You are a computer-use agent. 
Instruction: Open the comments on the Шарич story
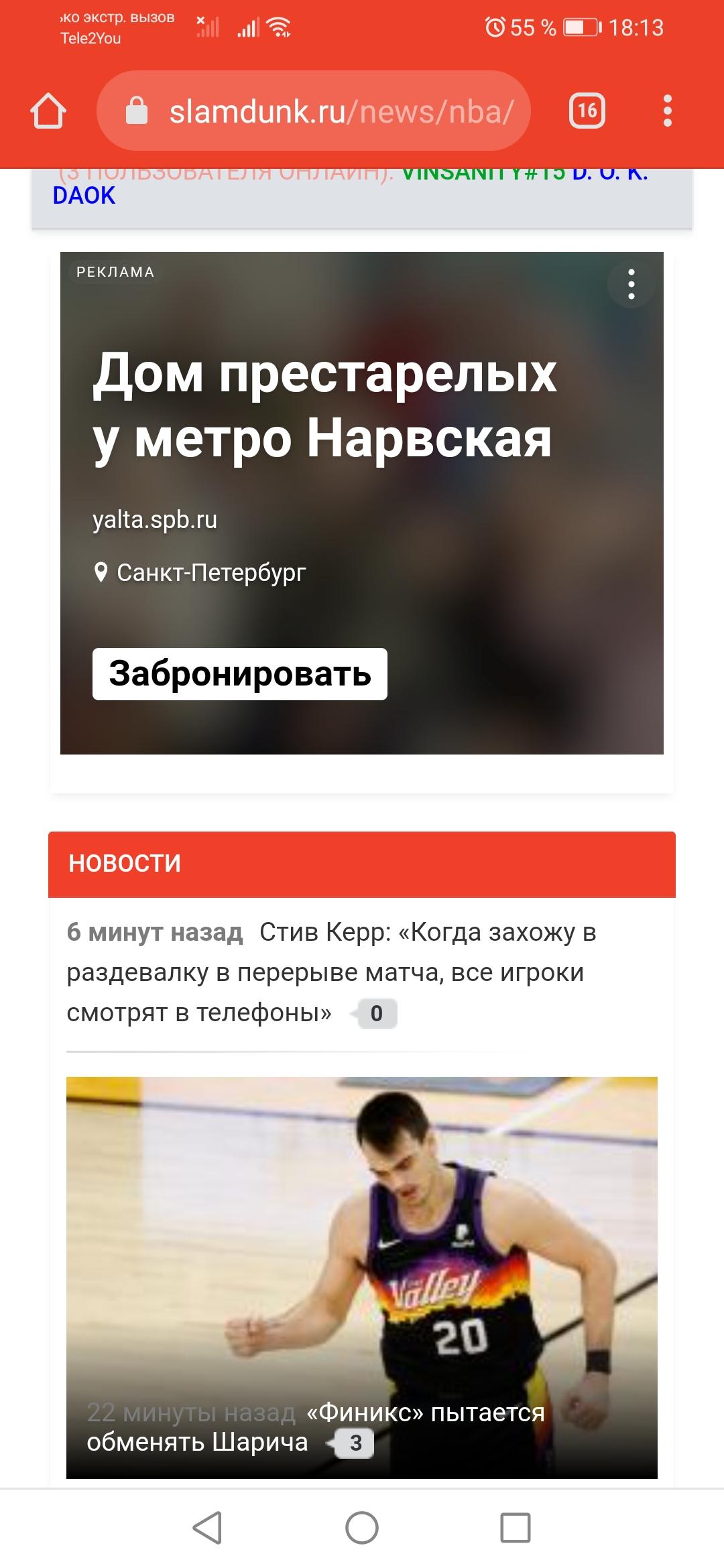[x=353, y=1443]
